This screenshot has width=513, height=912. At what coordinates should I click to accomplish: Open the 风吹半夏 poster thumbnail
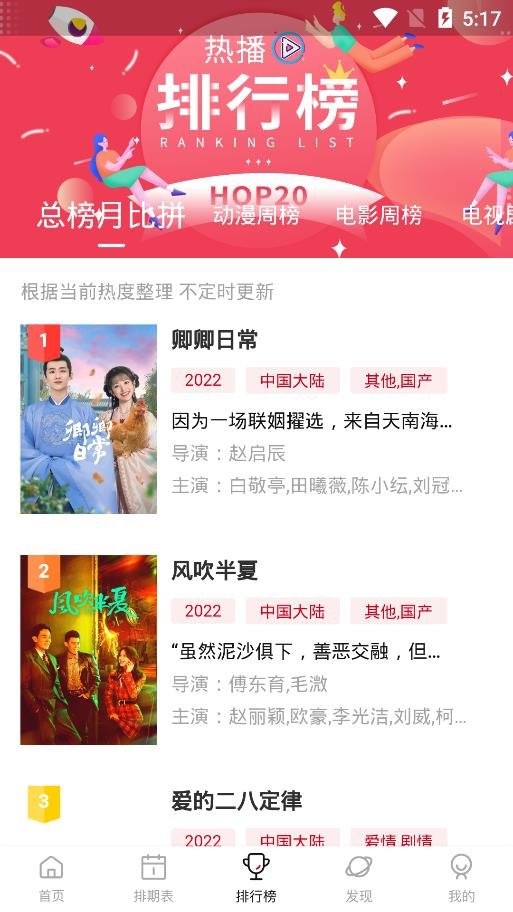point(88,650)
